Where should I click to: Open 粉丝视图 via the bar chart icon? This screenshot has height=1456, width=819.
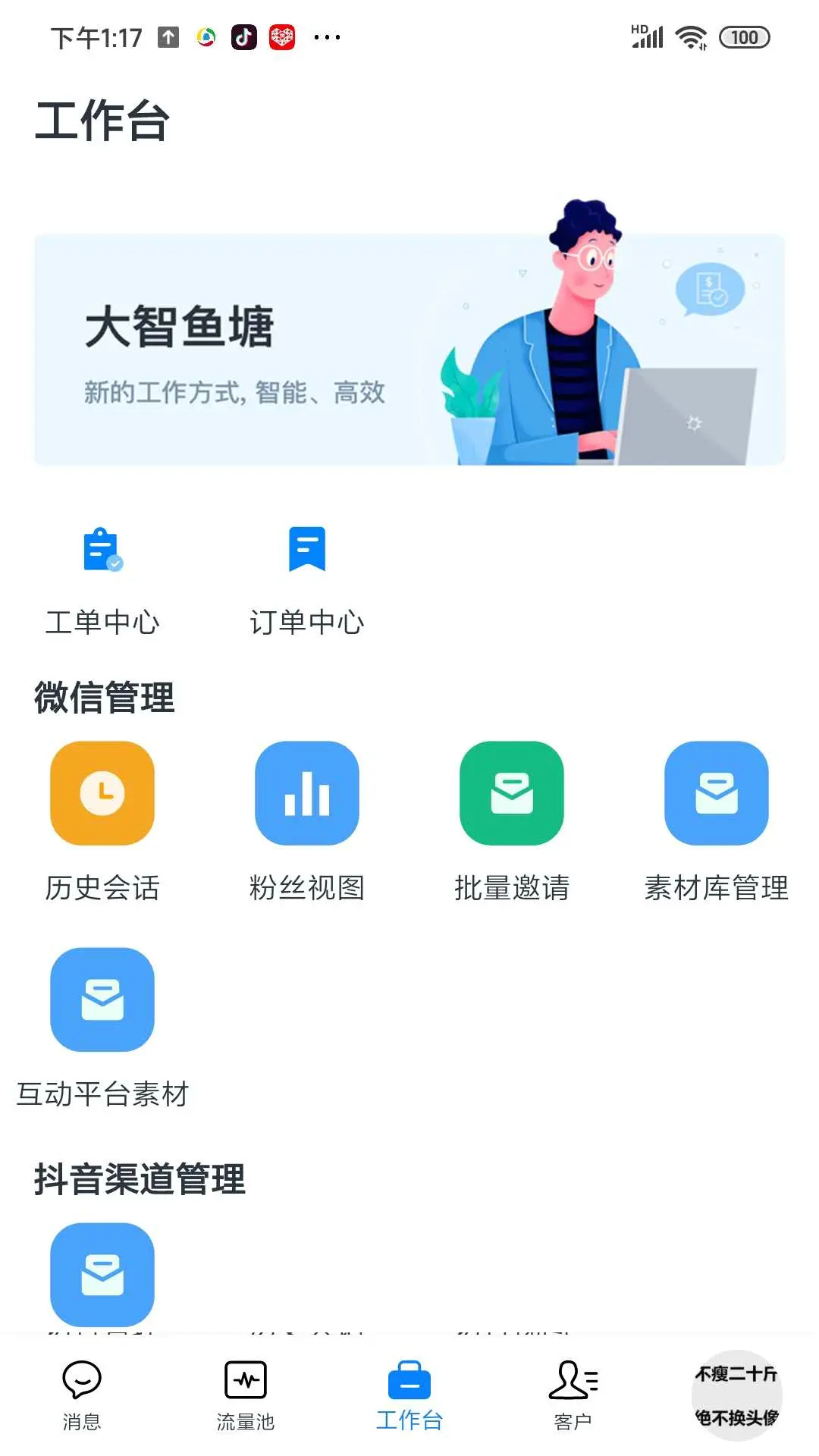[x=307, y=793]
